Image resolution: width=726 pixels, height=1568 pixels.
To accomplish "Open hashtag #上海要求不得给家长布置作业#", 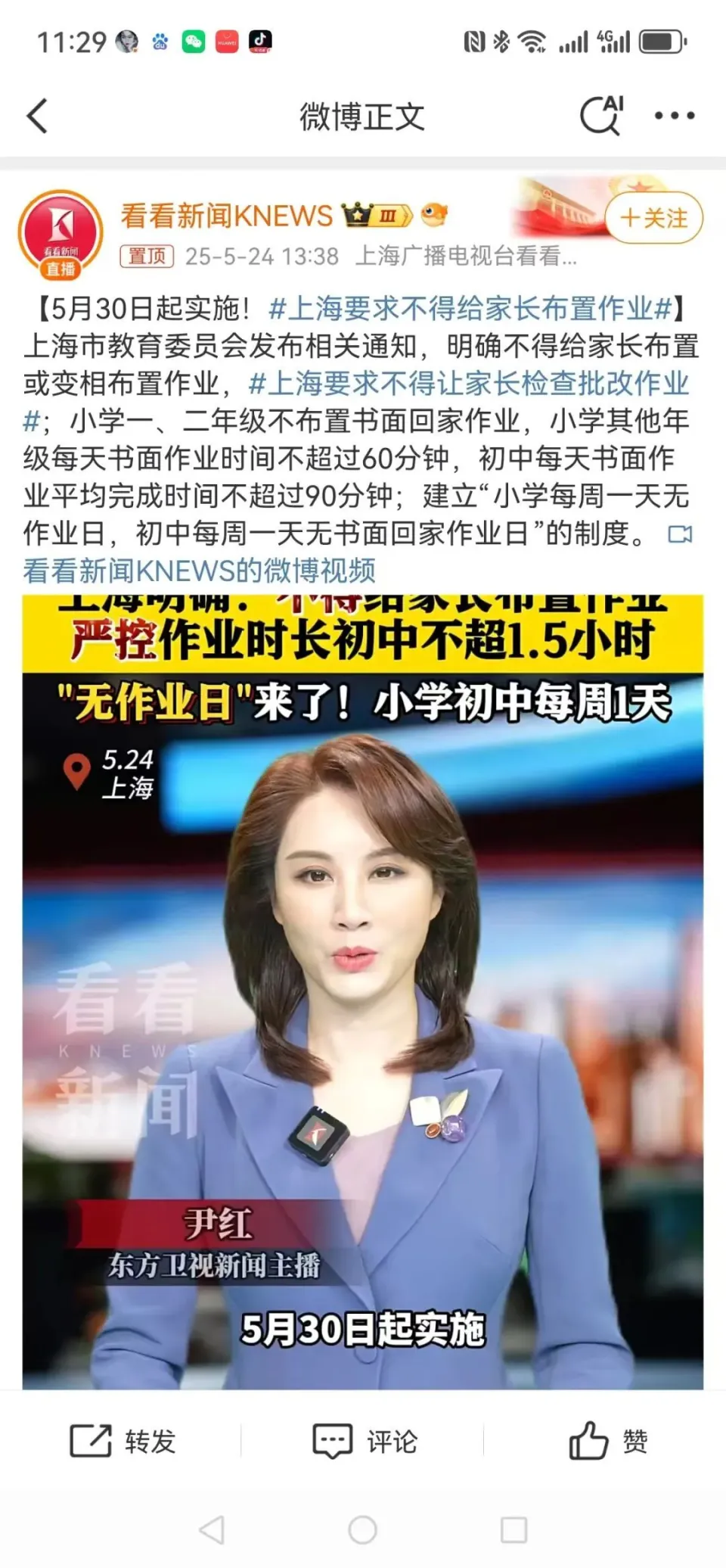I will [470, 309].
